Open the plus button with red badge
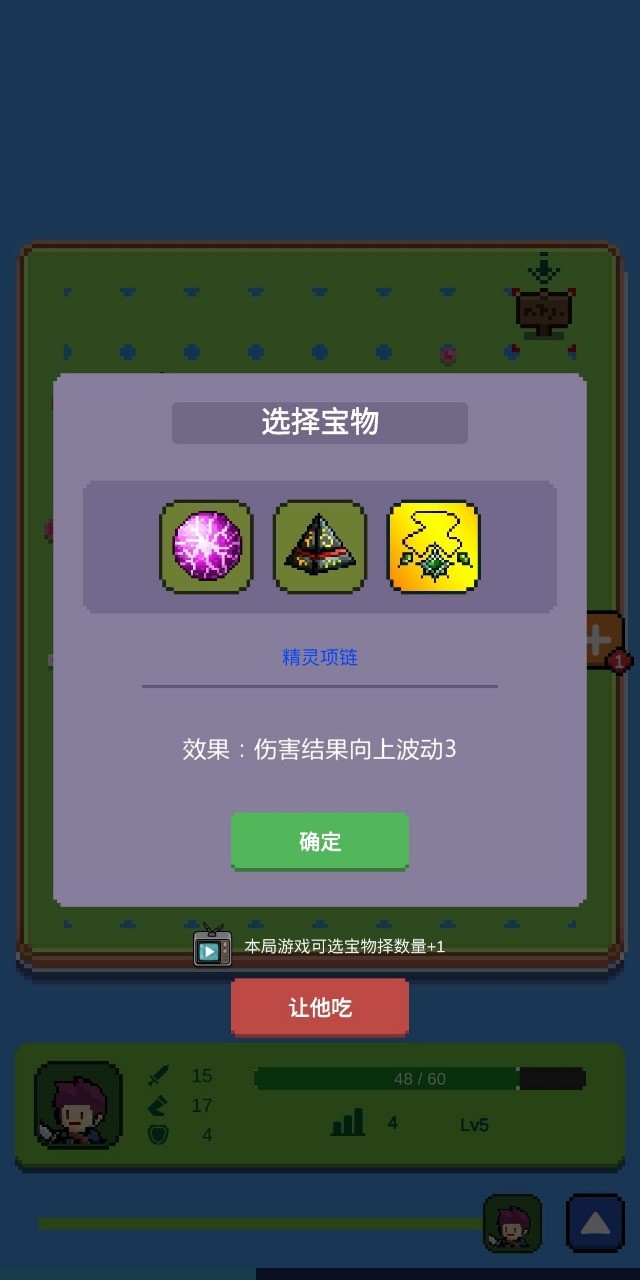This screenshot has height=1280, width=640. point(603,640)
